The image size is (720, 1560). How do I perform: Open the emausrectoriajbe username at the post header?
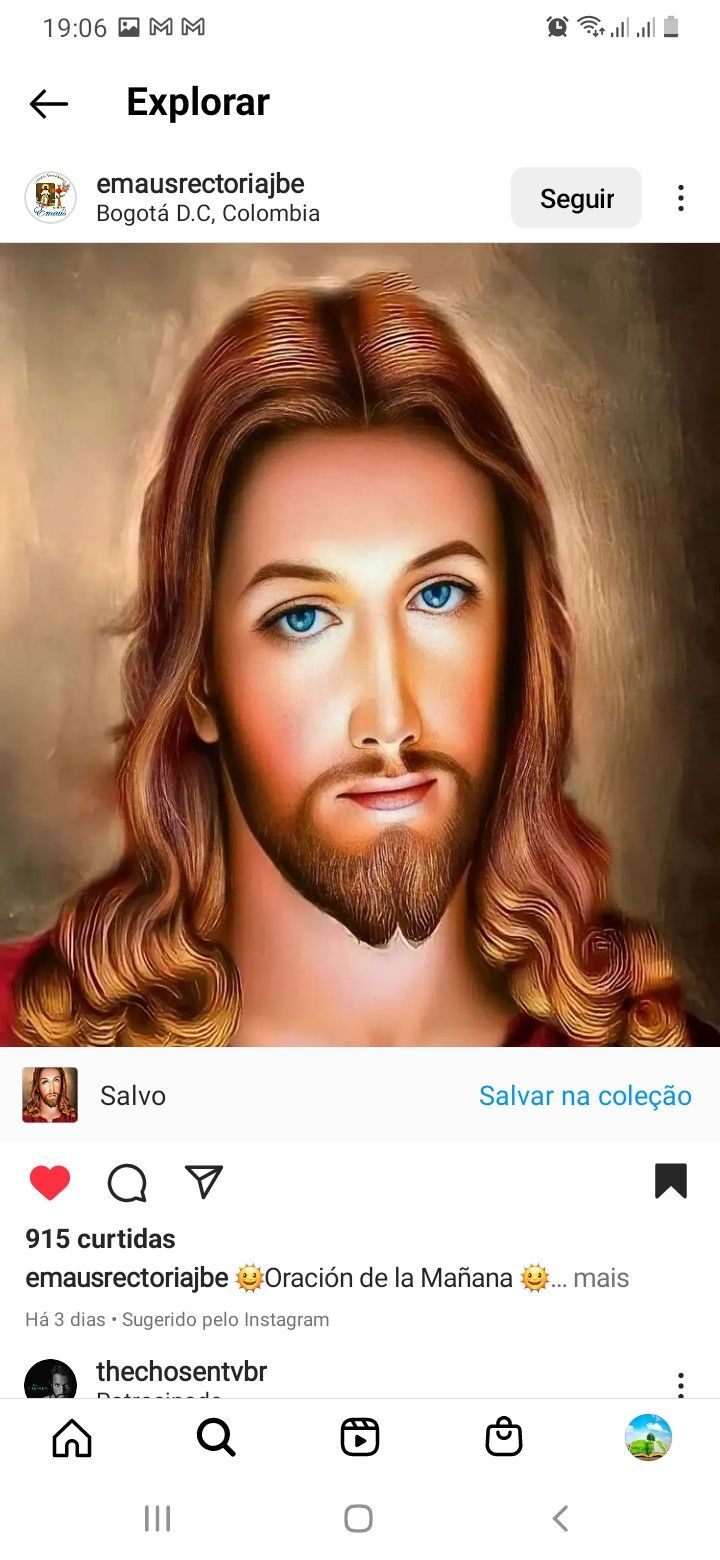tap(200, 184)
